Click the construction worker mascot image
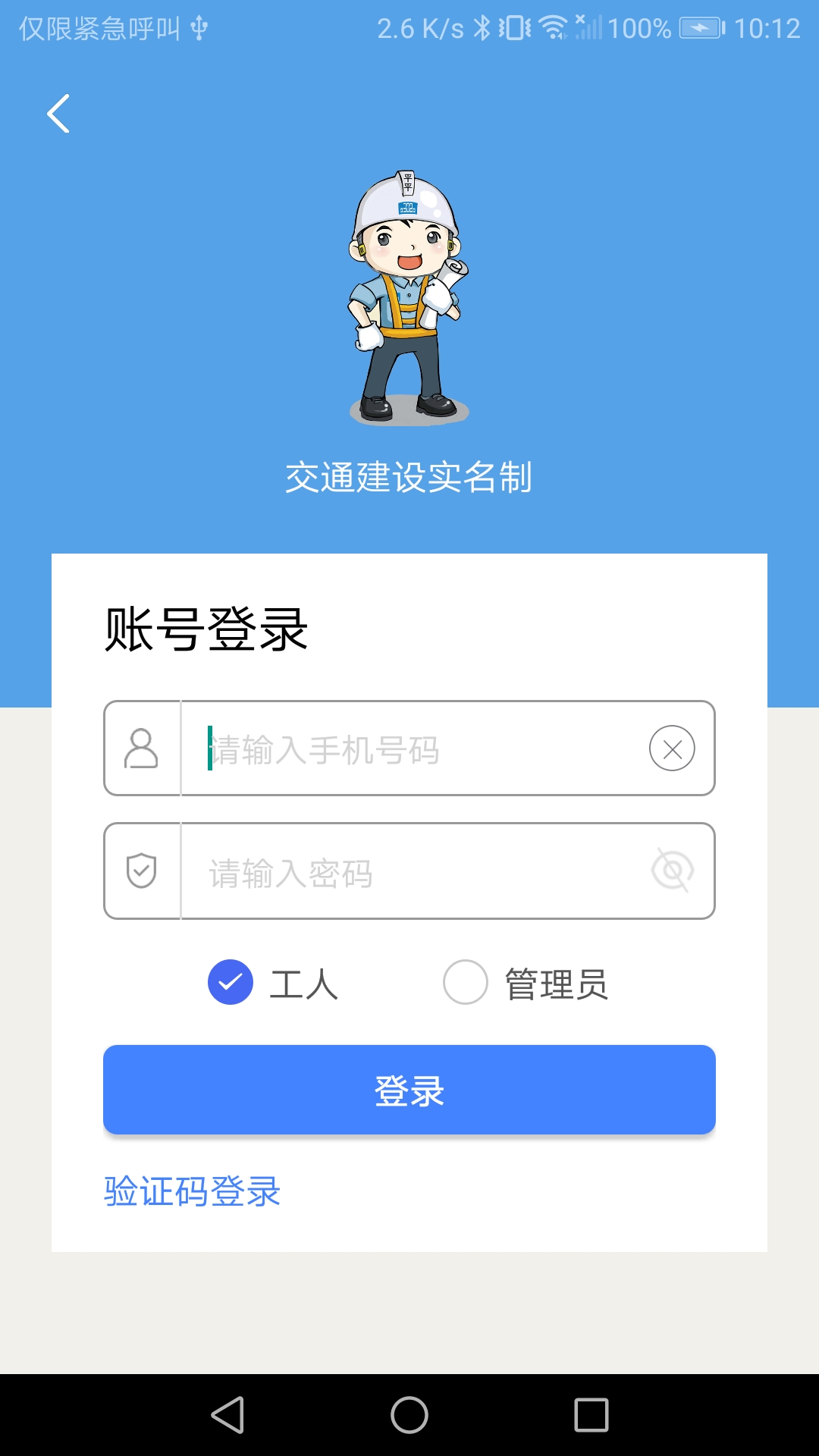 pos(407,296)
